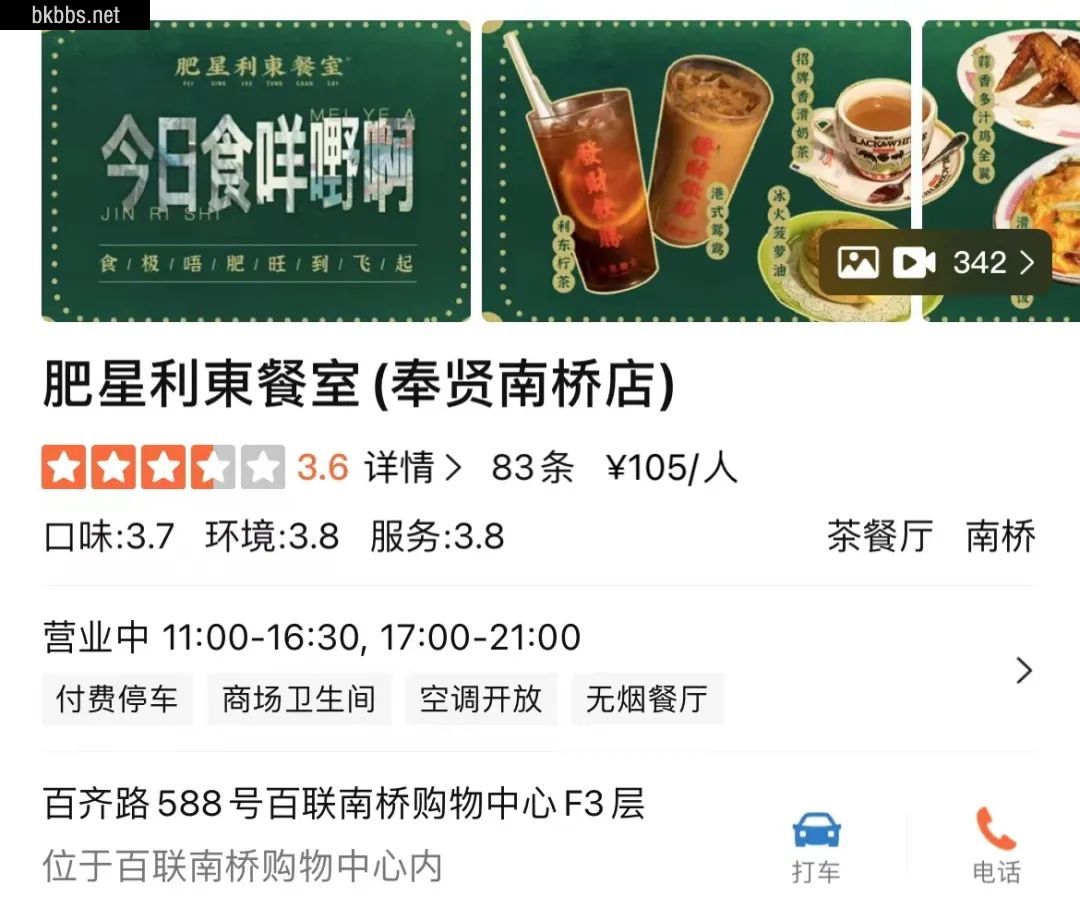Viewport: 1080px width, 908px height.
Task: Expand business hours and facilities row
Action: [1023, 670]
